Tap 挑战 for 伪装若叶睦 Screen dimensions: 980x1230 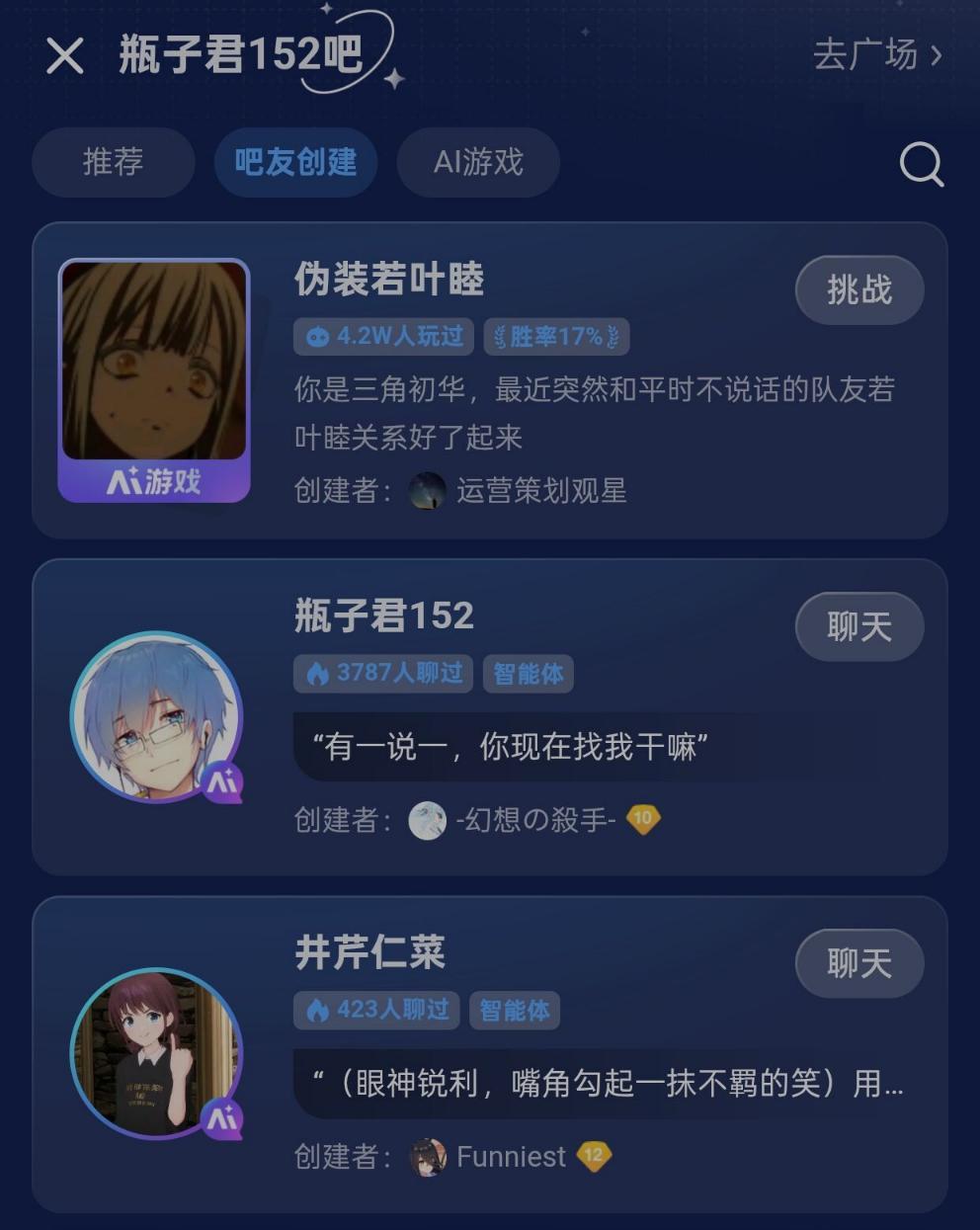858,290
